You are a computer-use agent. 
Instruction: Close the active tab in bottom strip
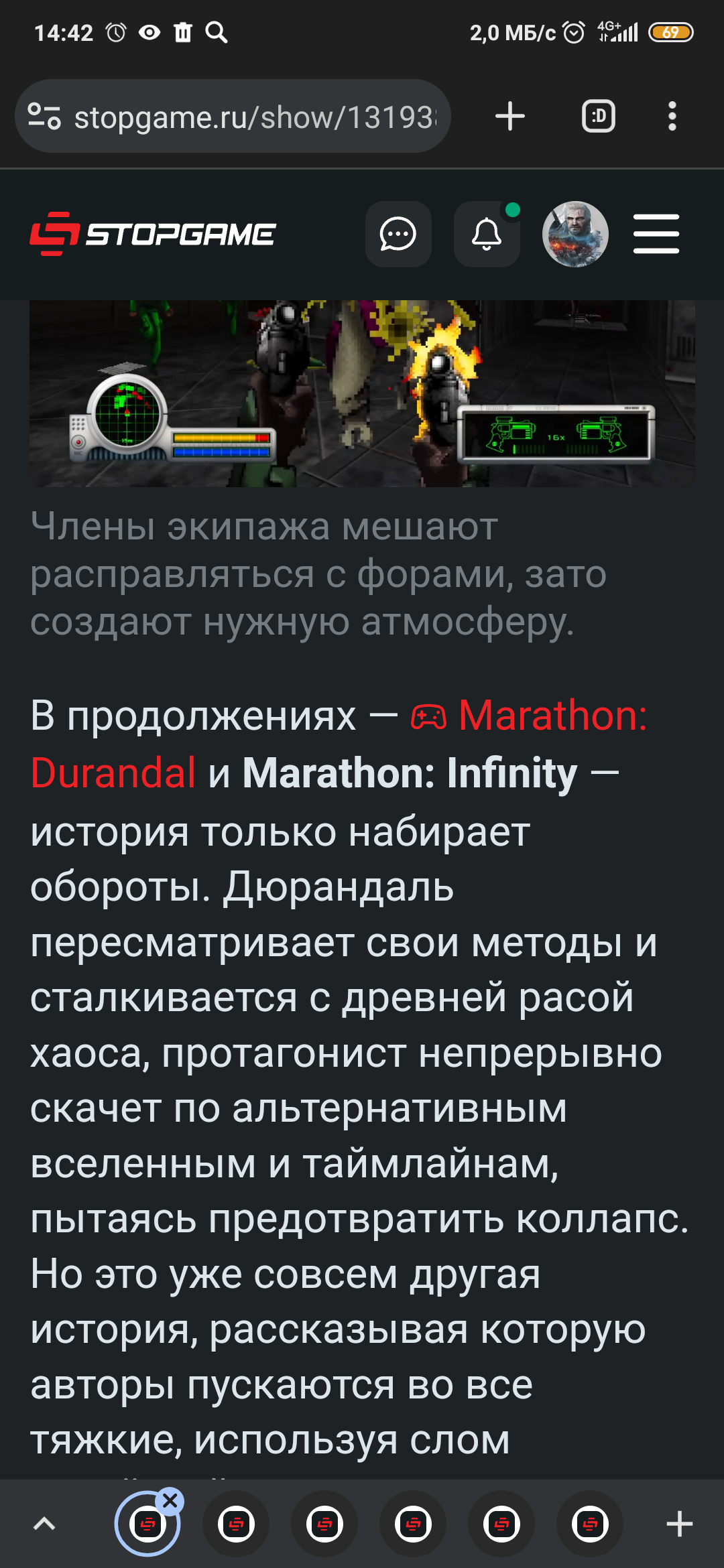click(170, 1501)
